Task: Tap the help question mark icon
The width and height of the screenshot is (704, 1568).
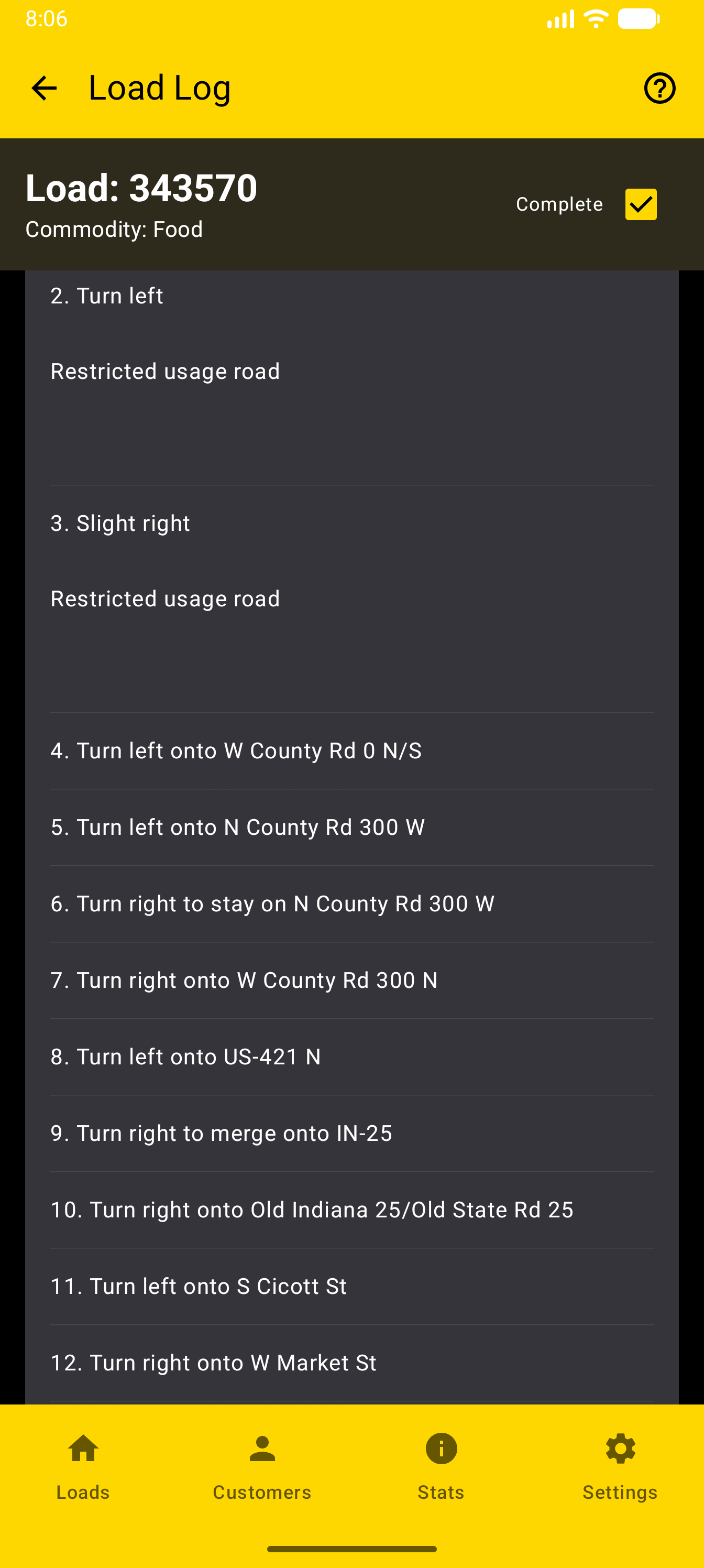Action: click(659, 87)
